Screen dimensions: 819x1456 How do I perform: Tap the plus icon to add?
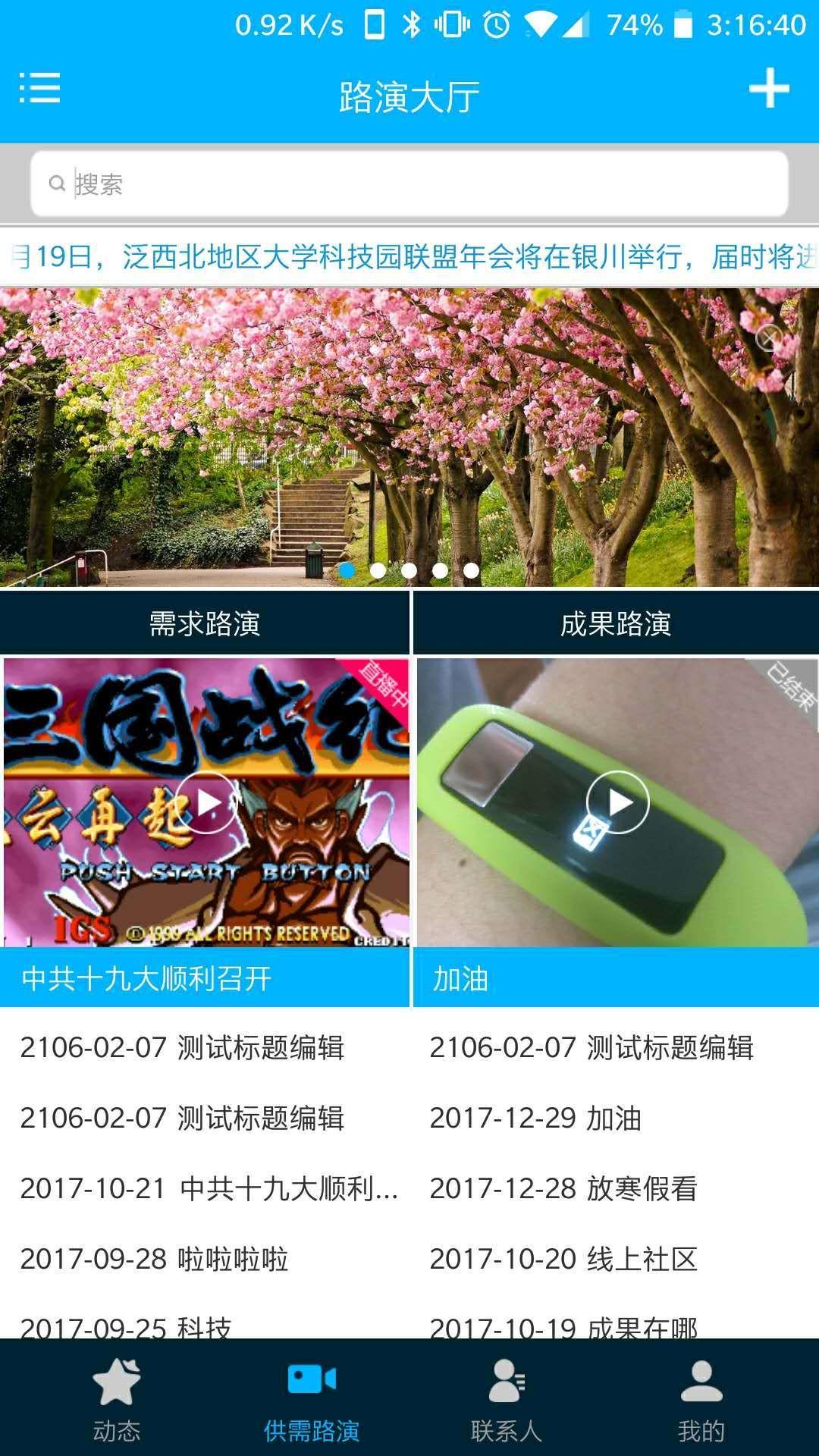(x=769, y=89)
